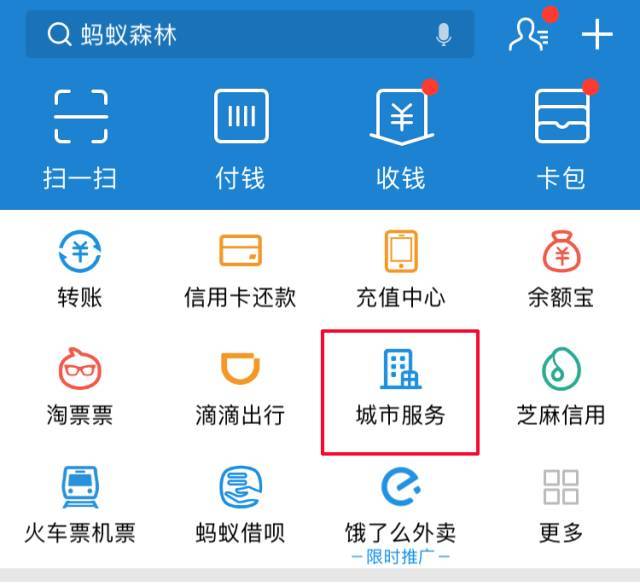Open 充值中心 top-up
Viewport: 640px width, 587px height.
[x=400, y=268]
